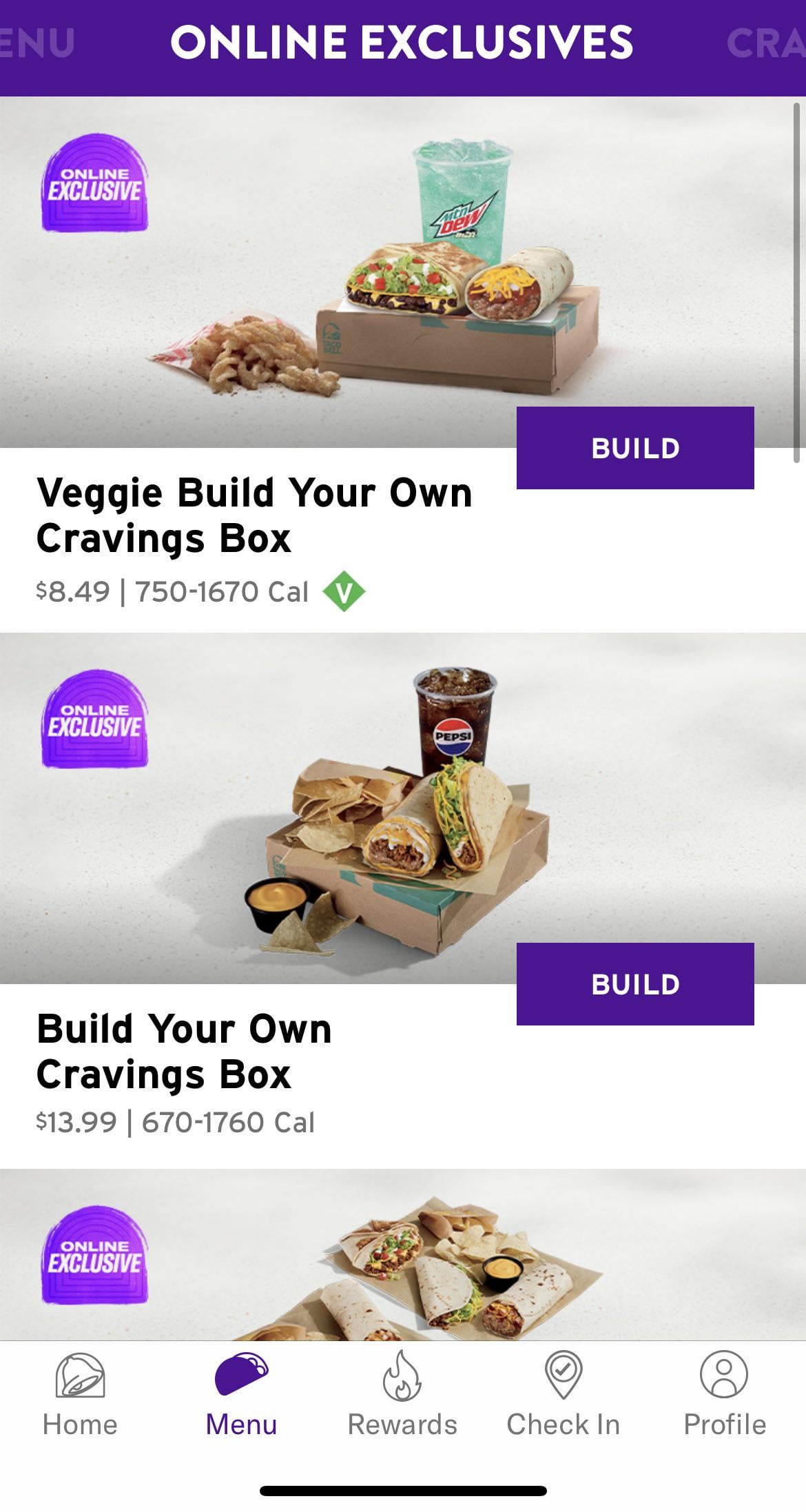Image resolution: width=806 pixels, height=1512 pixels.
Task: Switch to the next category on the right
Action: pyautogui.click(x=766, y=43)
